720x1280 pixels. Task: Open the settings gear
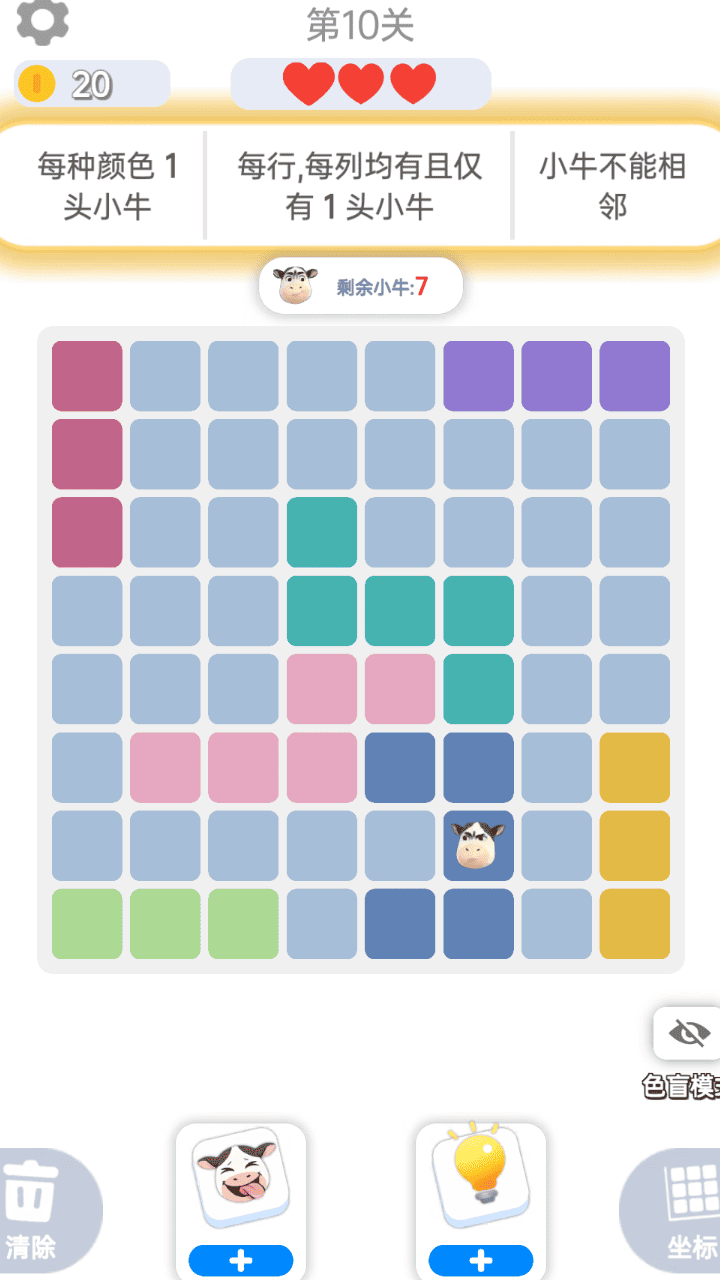coord(43,21)
